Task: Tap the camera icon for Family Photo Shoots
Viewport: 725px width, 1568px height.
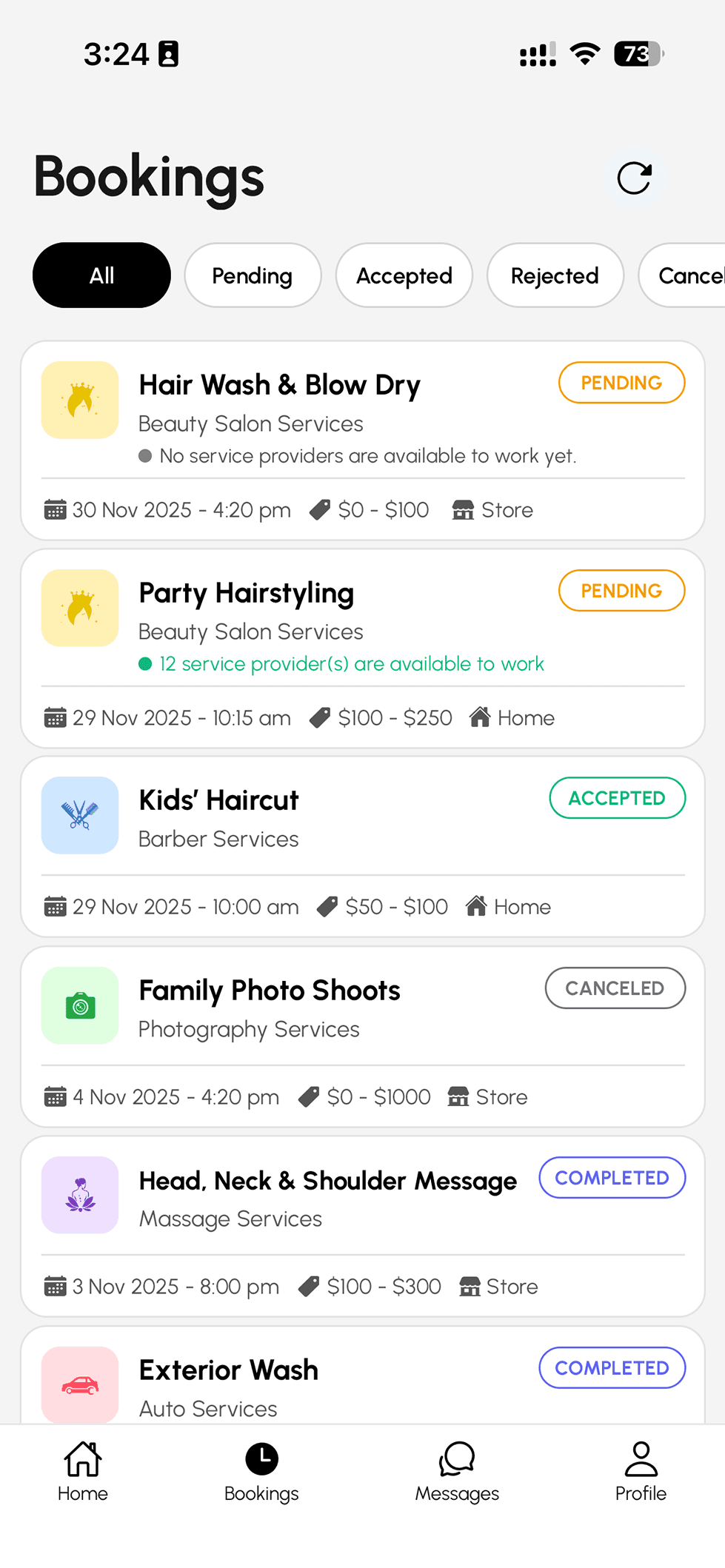Action: point(80,1005)
